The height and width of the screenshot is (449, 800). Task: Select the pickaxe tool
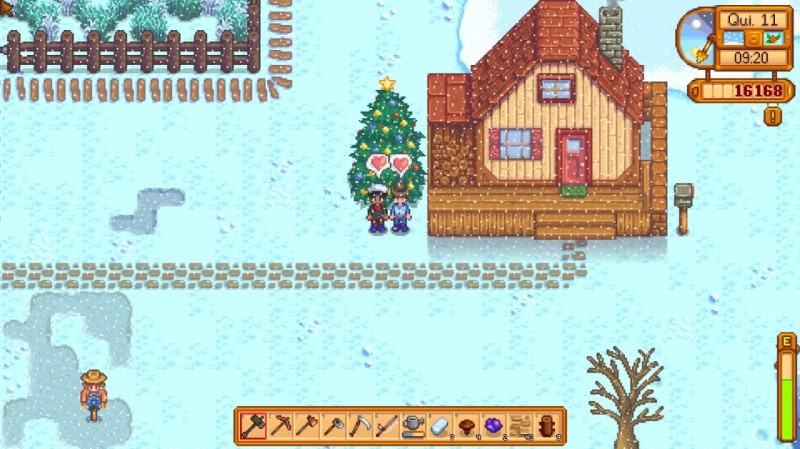(x=280, y=426)
